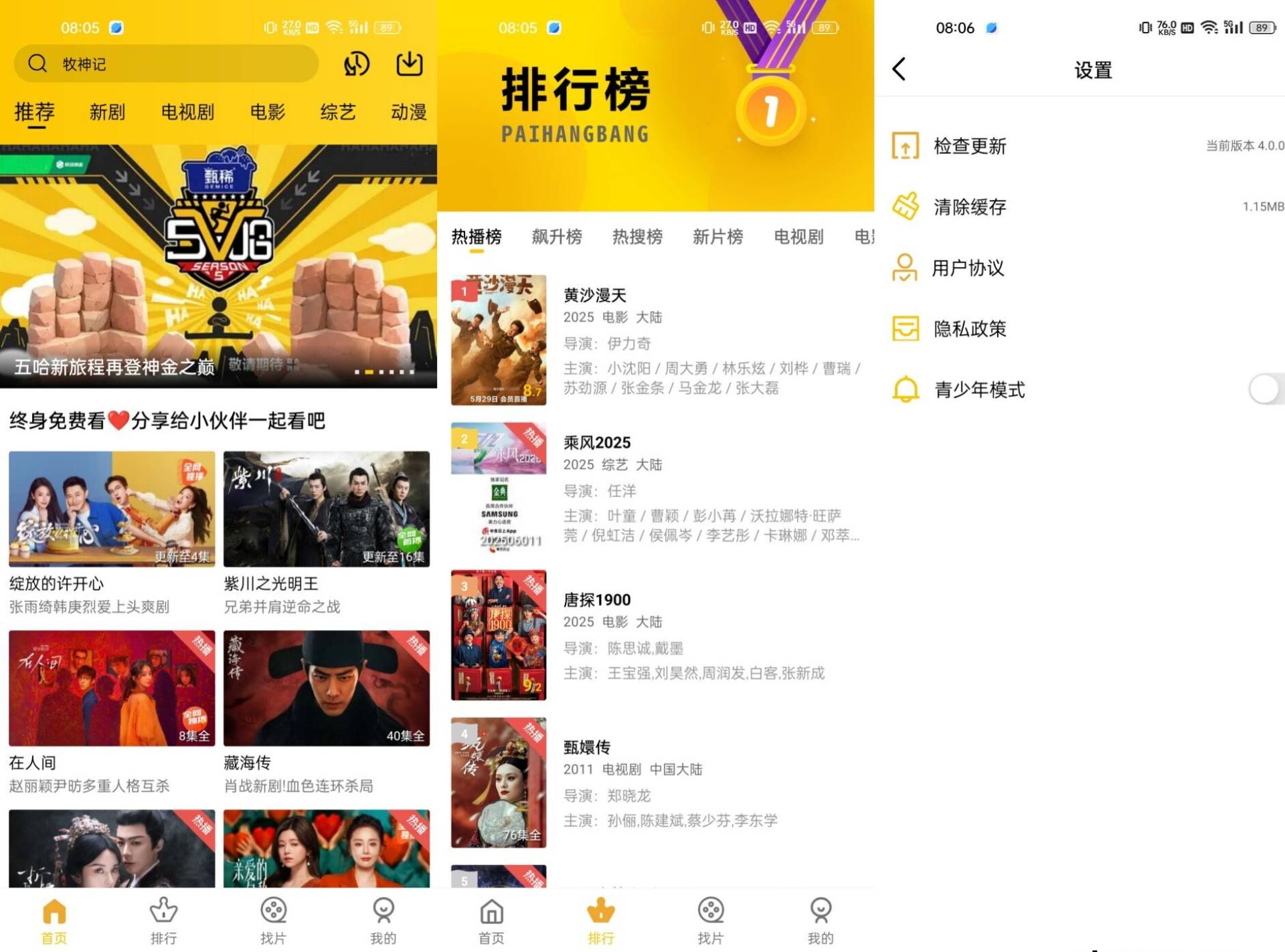Open the watch history clock icon
The image size is (1285, 952).
[357, 64]
